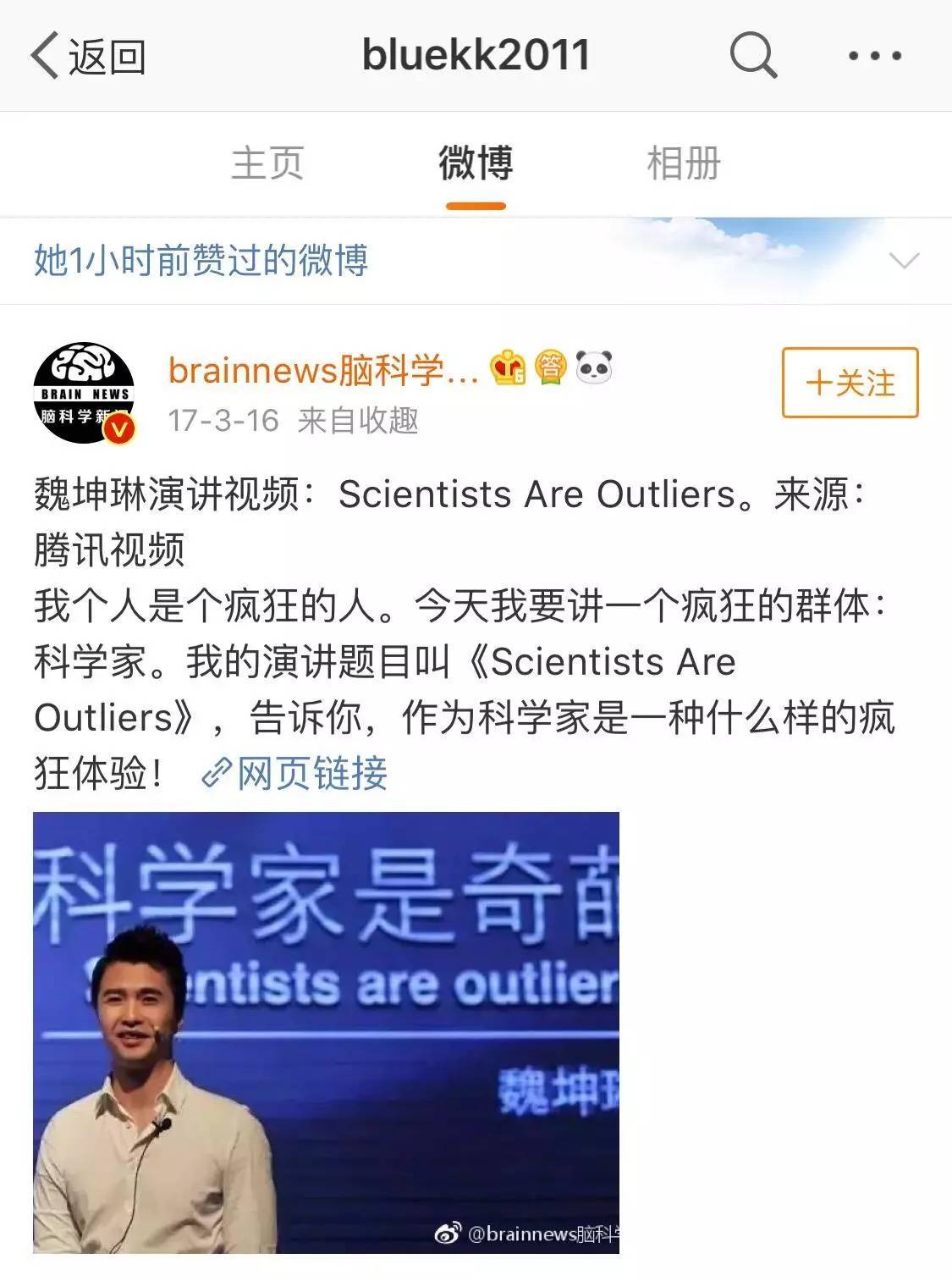The width and height of the screenshot is (952, 1281).
Task: Open search in bluekk2011's profile
Action: point(752,56)
